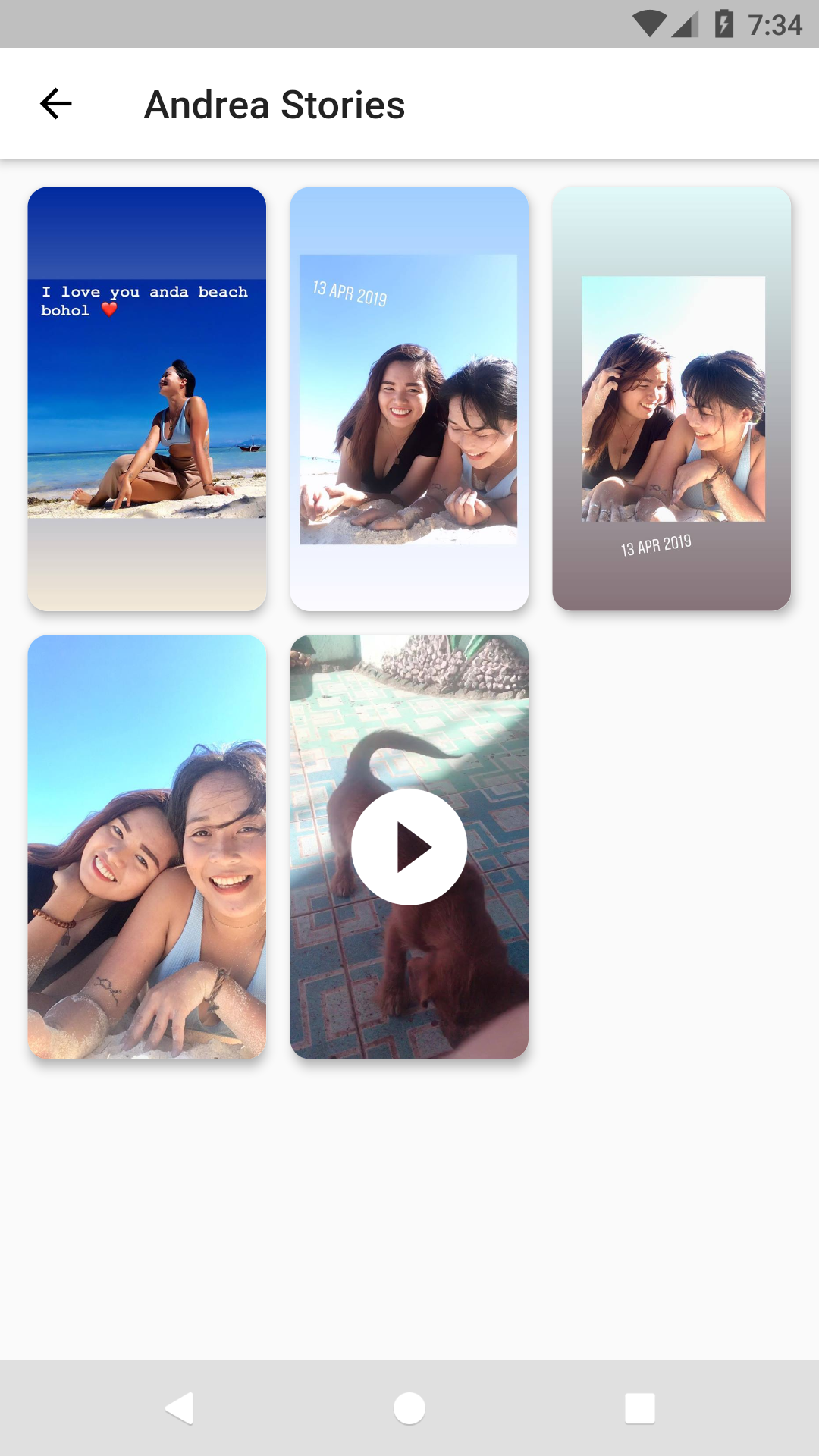Open the close-up selfie story
The height and width of the screenshot is (1456, 819).
click(147, 846)
